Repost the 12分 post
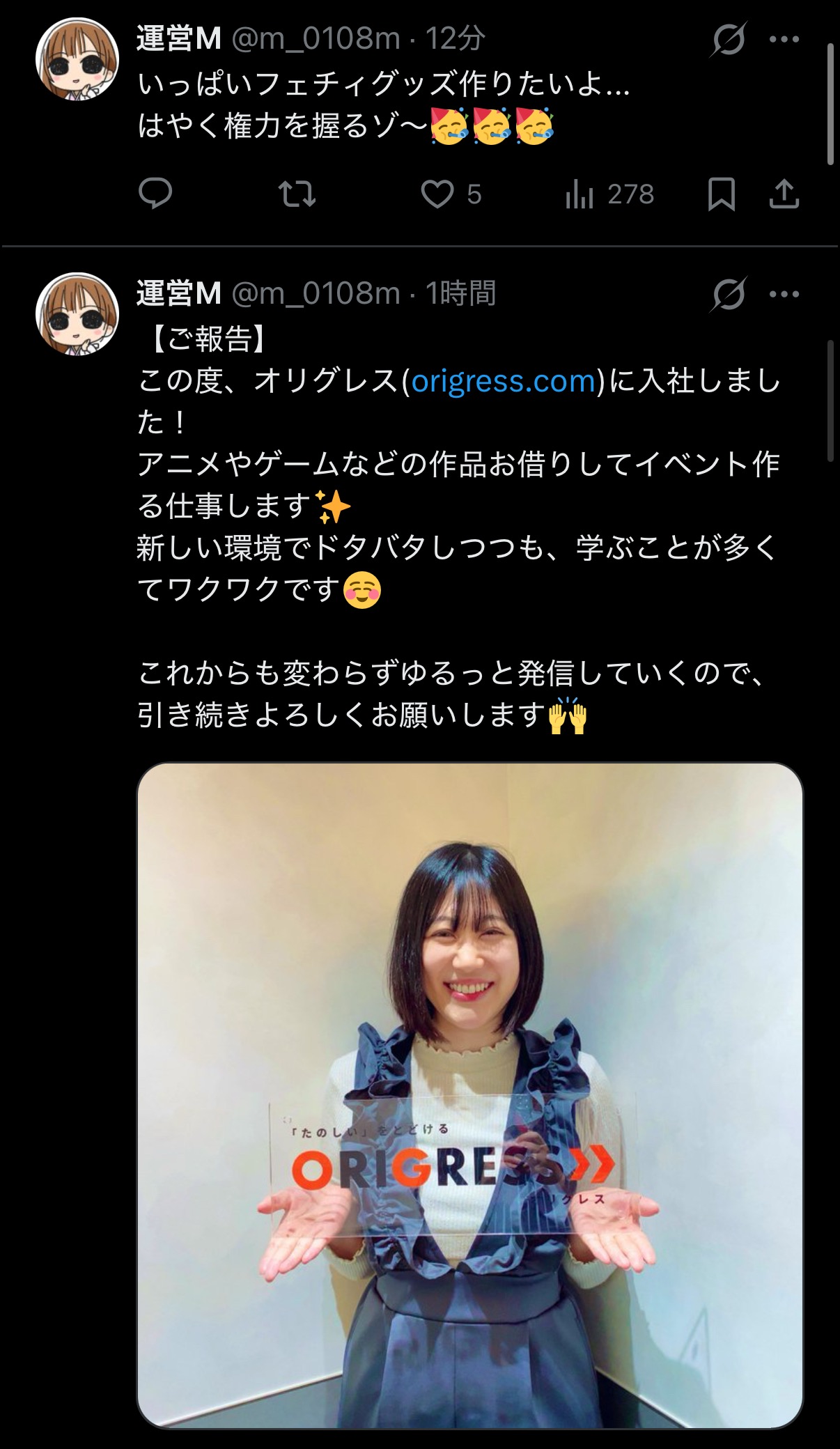Image resolution: width=840 pixels, height=1449 pixels. pos(297,194)
